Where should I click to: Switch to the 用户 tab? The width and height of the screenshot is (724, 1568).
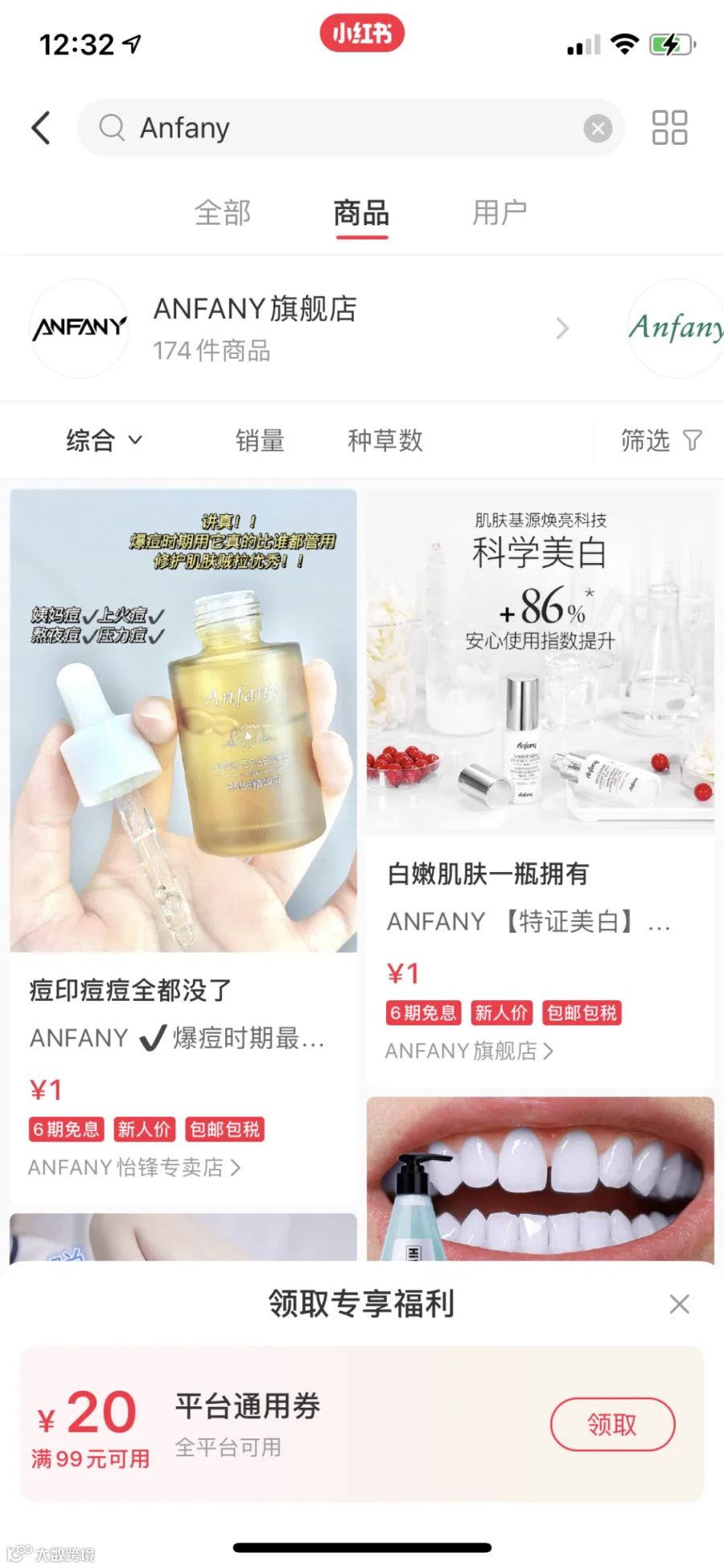(x=500, y=213)
